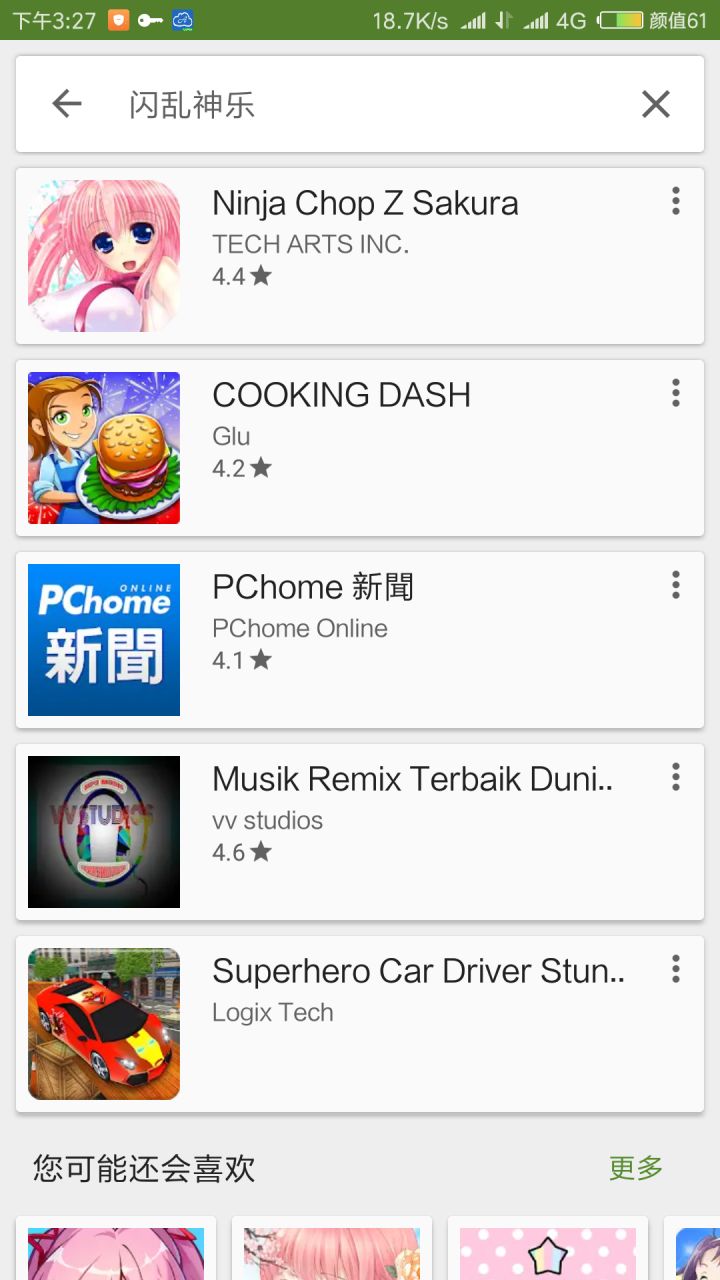Go back using the arrow in search bar
The height and width of the screenshot is (1280, 720).
coord(67,104)
